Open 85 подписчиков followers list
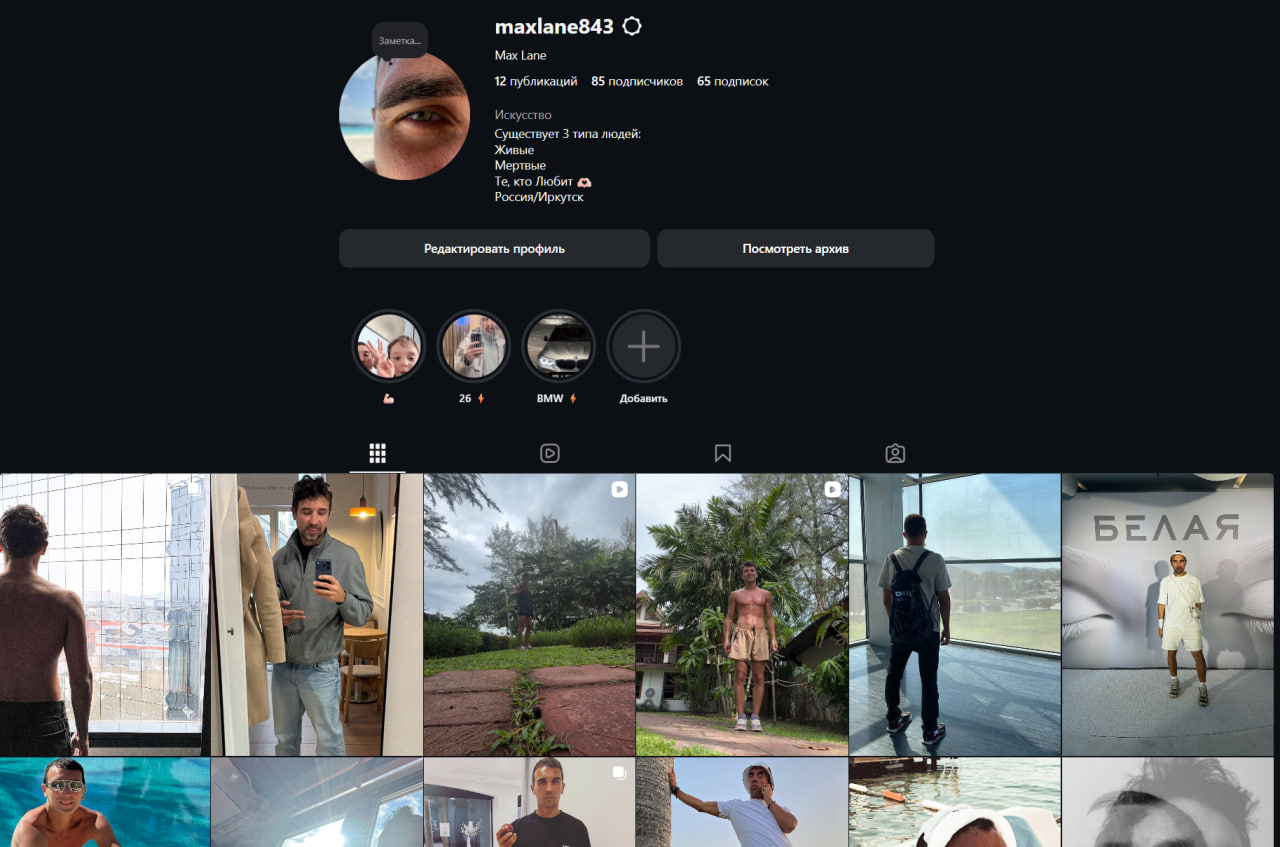The width and height of the screenshot is (1280, 847). click(x=637, y=81)
